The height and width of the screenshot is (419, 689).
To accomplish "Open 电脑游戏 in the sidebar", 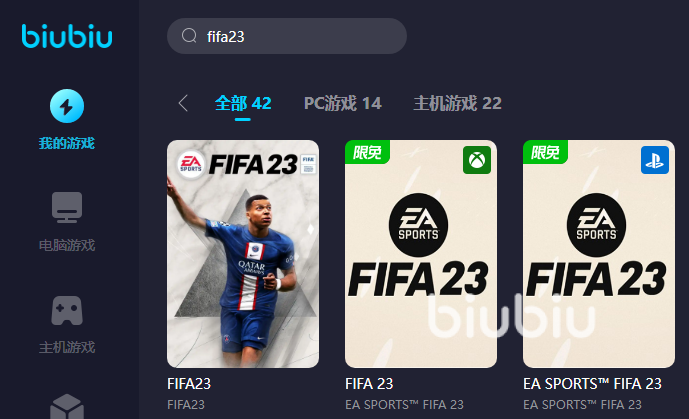I will click(67, 222).
